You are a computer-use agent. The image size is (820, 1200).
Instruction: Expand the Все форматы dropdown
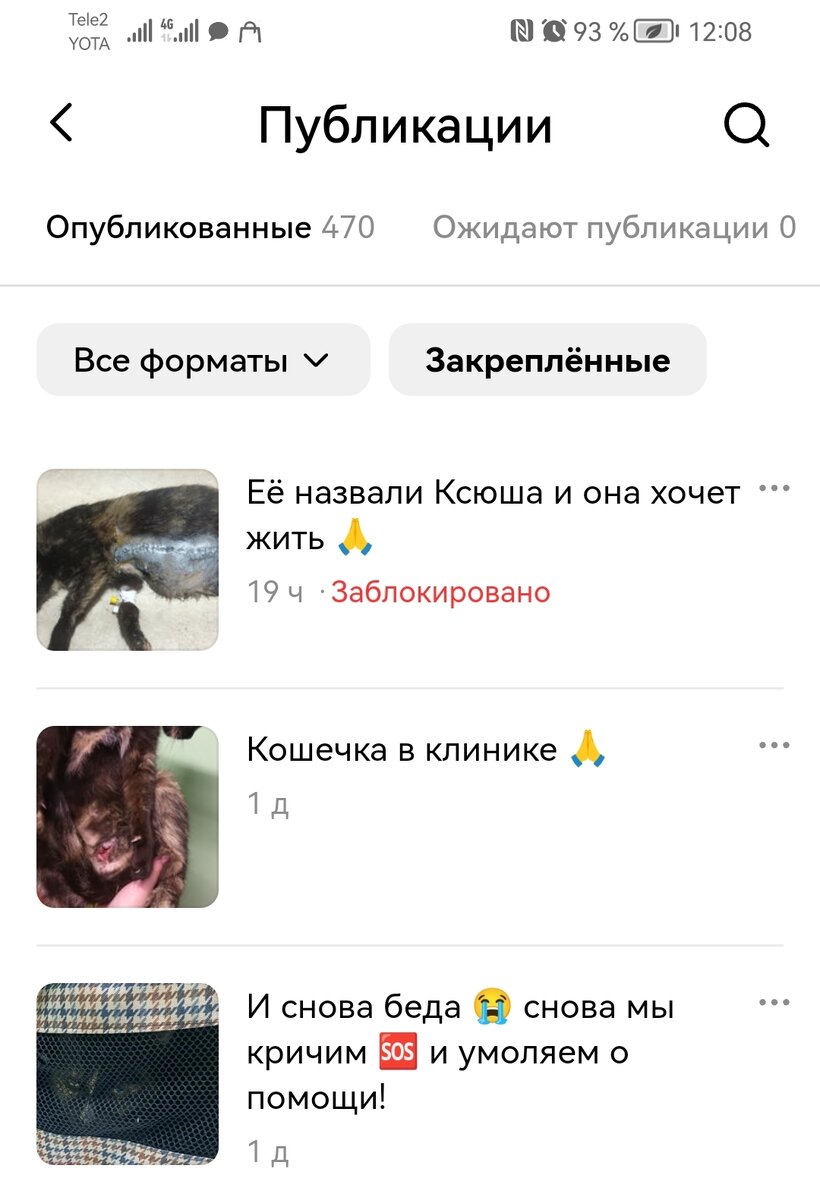tap(203, 360)
